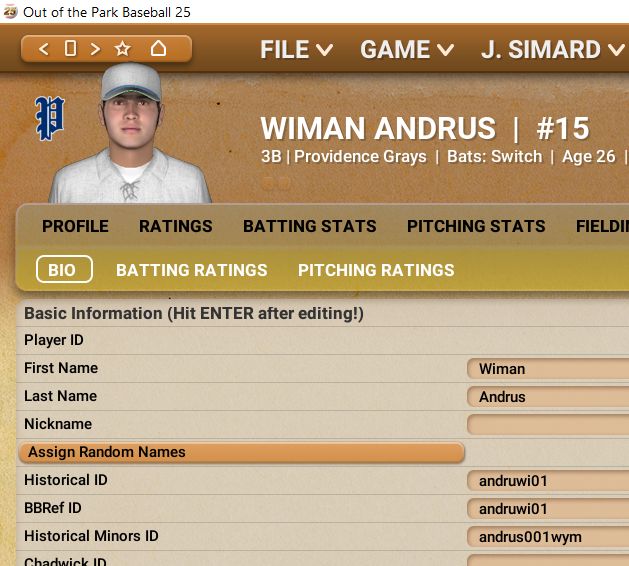Image resolution: width=629 pixels, height=566 pixels.
Task: Switch to the PROFILE tab
Action: tap(75, 227)
